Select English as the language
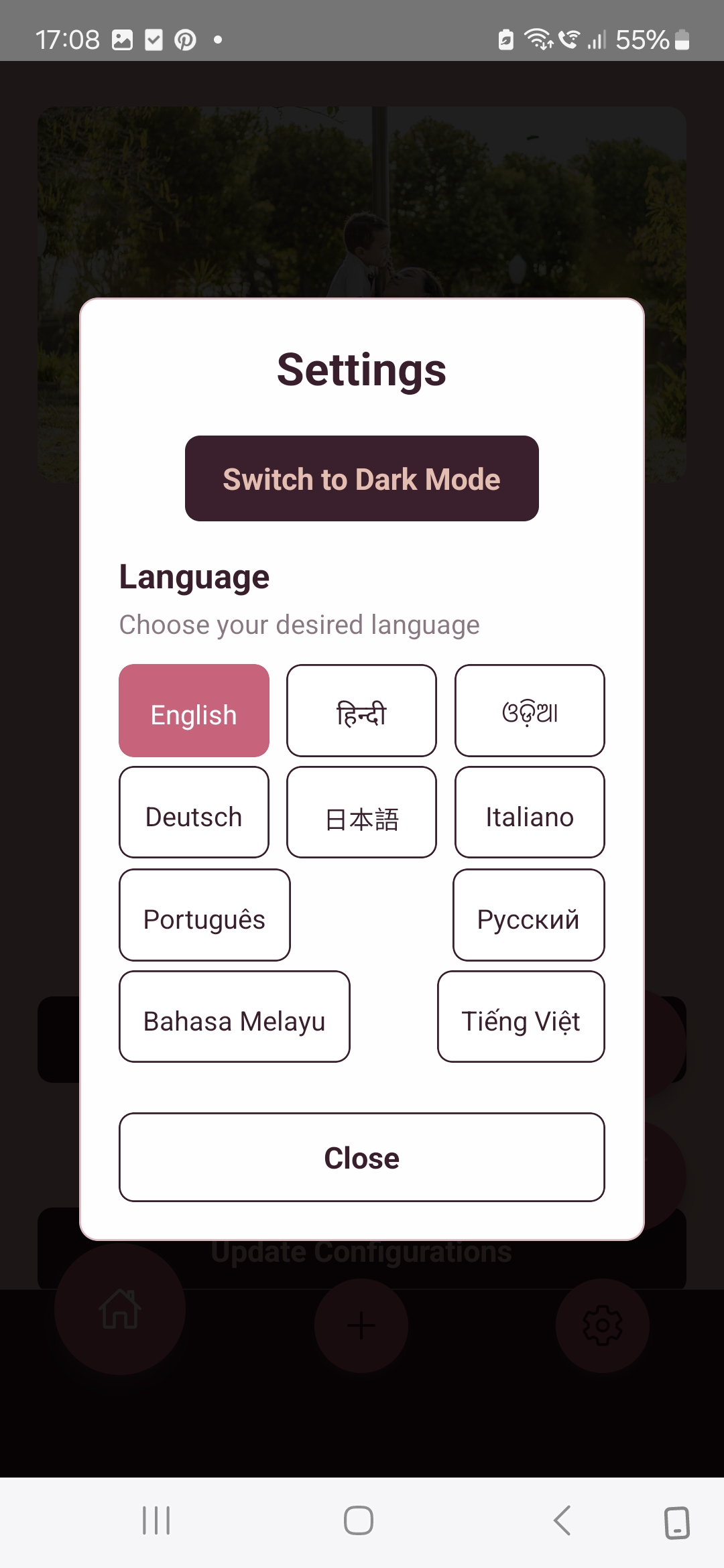724x1568 pixels. pyautogui.click(x=194, y=710)
